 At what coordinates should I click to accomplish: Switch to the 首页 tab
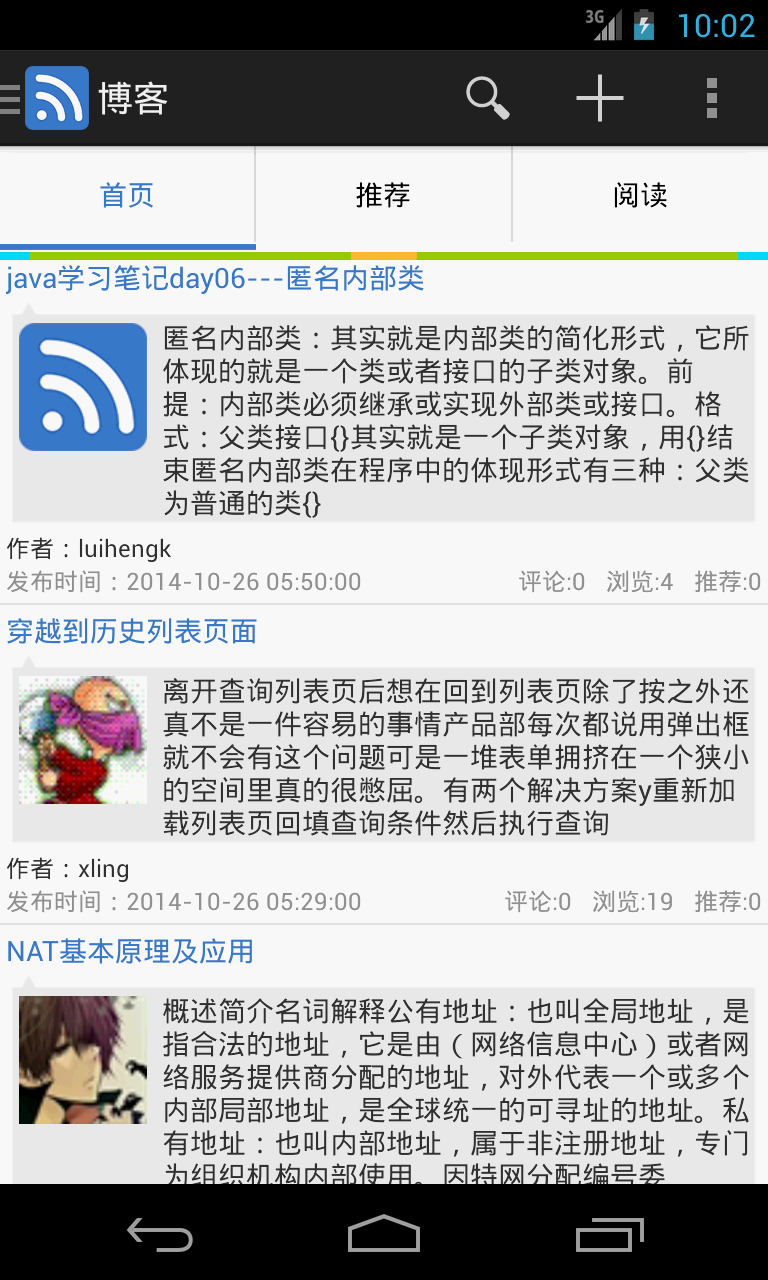[x=127, y=195]
